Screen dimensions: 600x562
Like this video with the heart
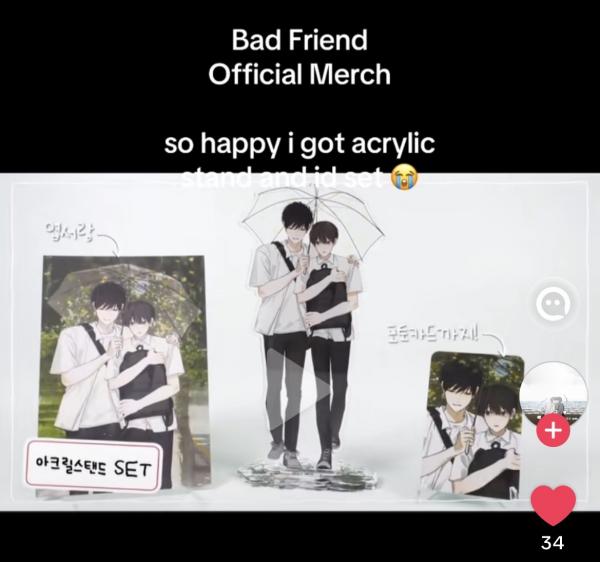(x=553, y=505)
